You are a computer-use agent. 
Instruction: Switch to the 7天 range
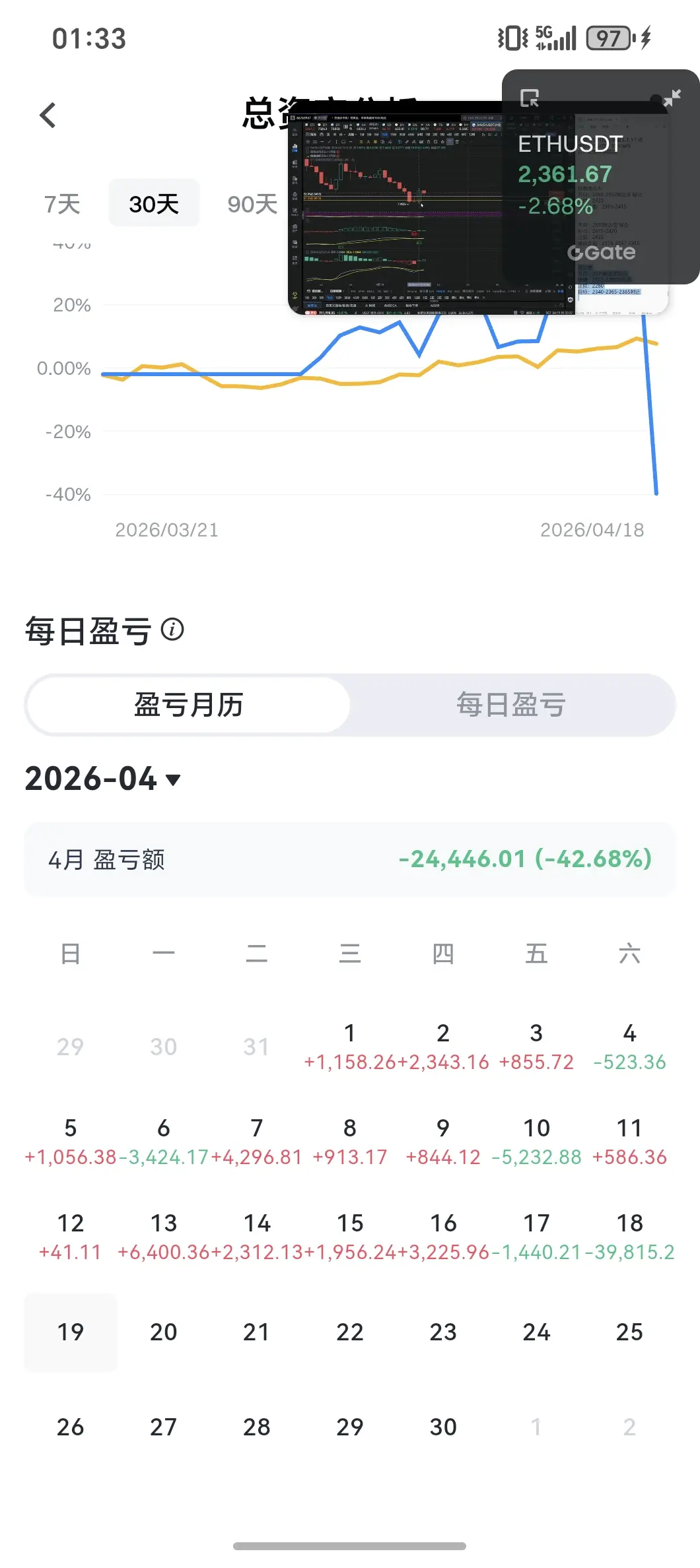tap(62, 204)
